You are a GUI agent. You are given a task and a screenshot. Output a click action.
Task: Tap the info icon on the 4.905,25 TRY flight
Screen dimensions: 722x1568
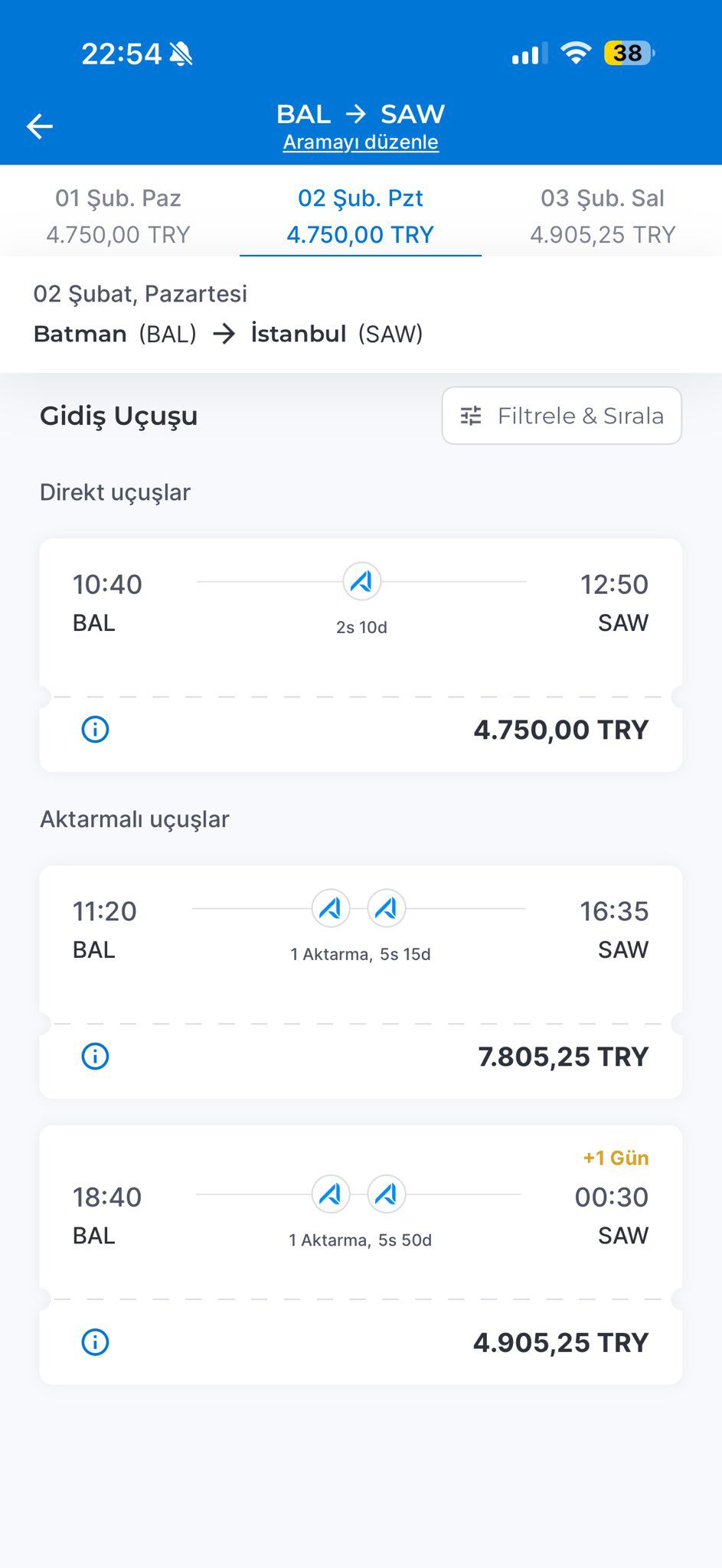click(94, 1342)
